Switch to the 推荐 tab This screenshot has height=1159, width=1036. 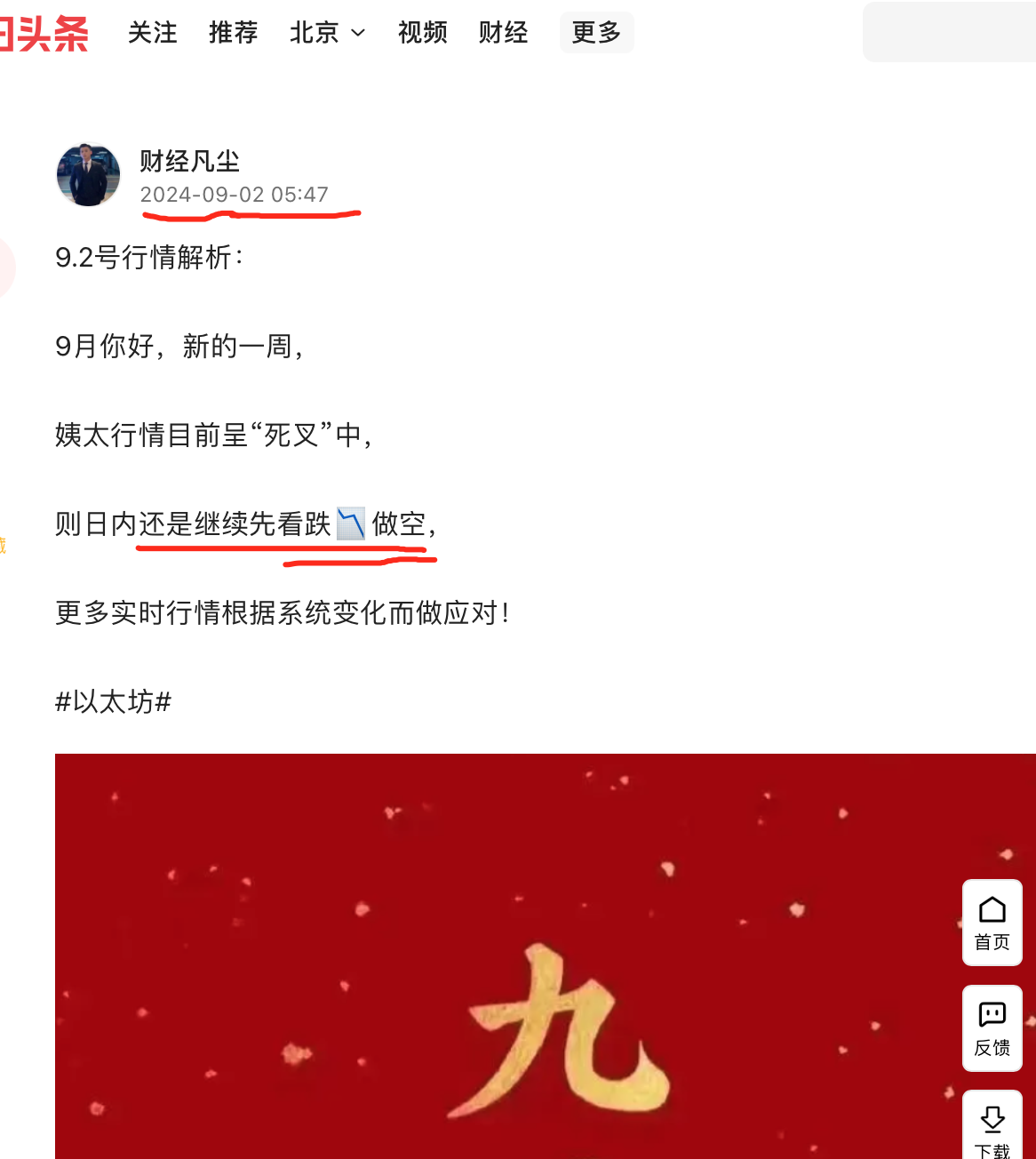(x=233, y=33)
